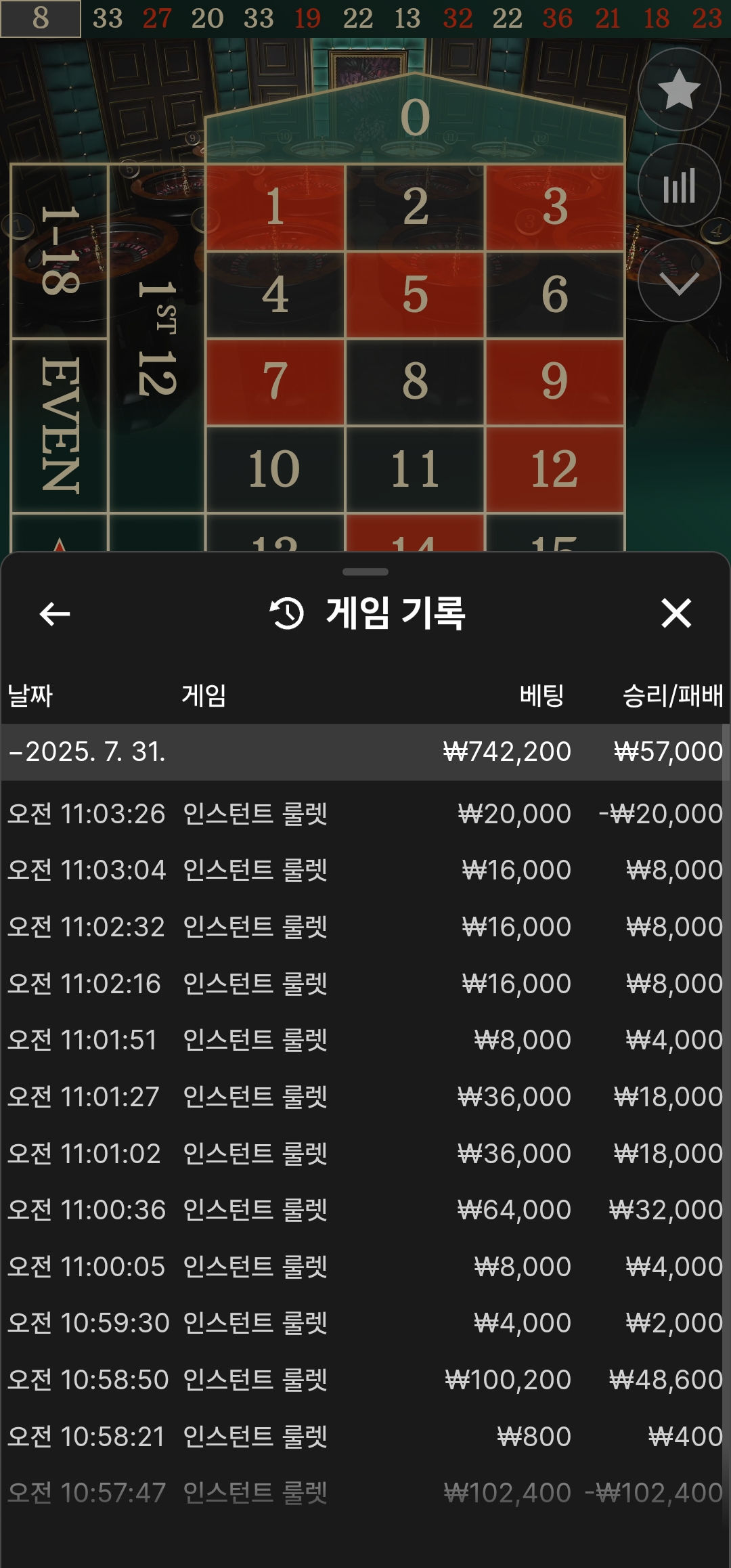Viewport: 731px width, 1568px height.
Task: Open the 오전 10:57:47 game record
Action: [x=365, y=1493]
